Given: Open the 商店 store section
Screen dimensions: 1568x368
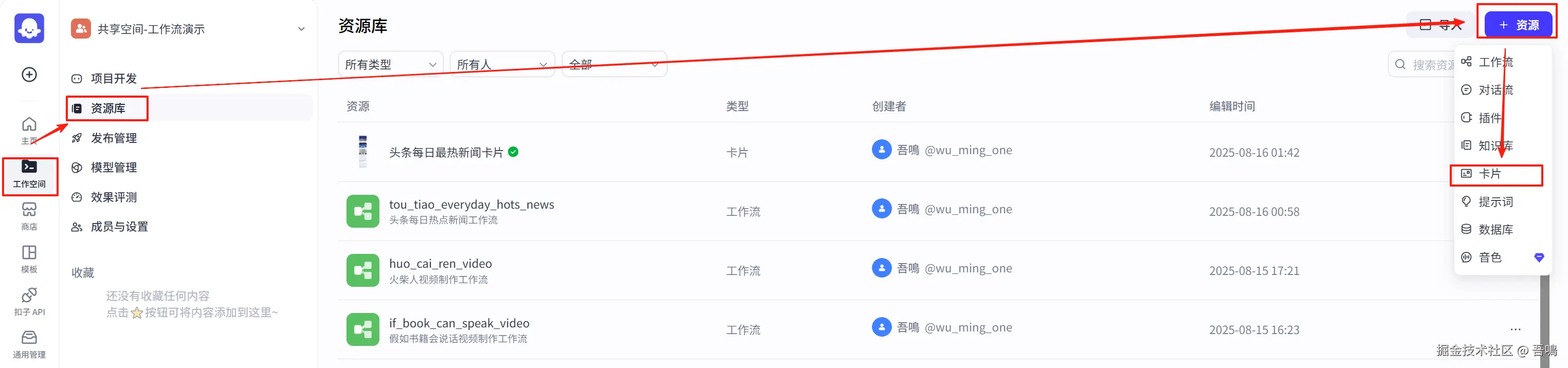Looking at the screenshot, I should (29, 216).
